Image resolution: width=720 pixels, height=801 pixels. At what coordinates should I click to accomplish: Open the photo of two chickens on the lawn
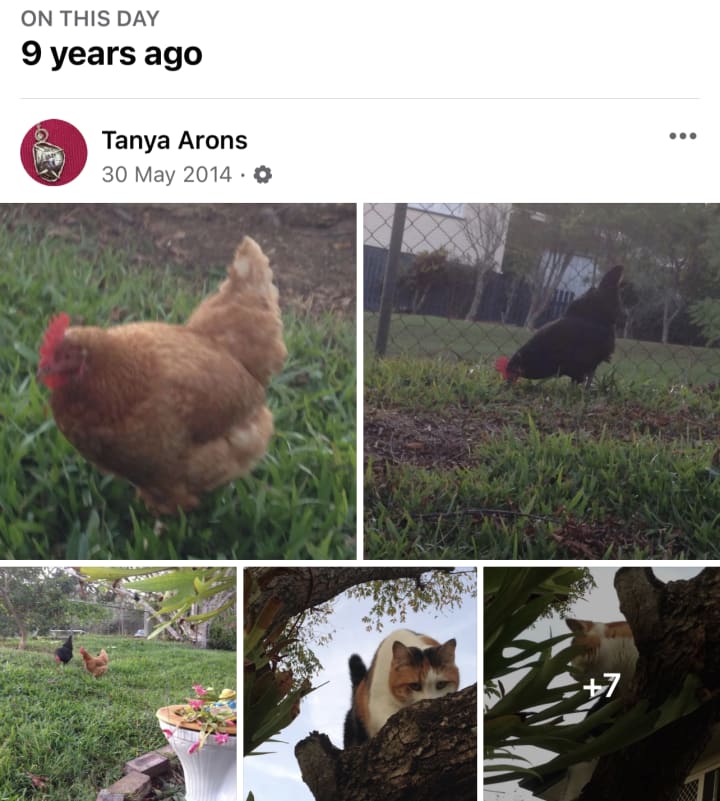click(x=118, y=684)
